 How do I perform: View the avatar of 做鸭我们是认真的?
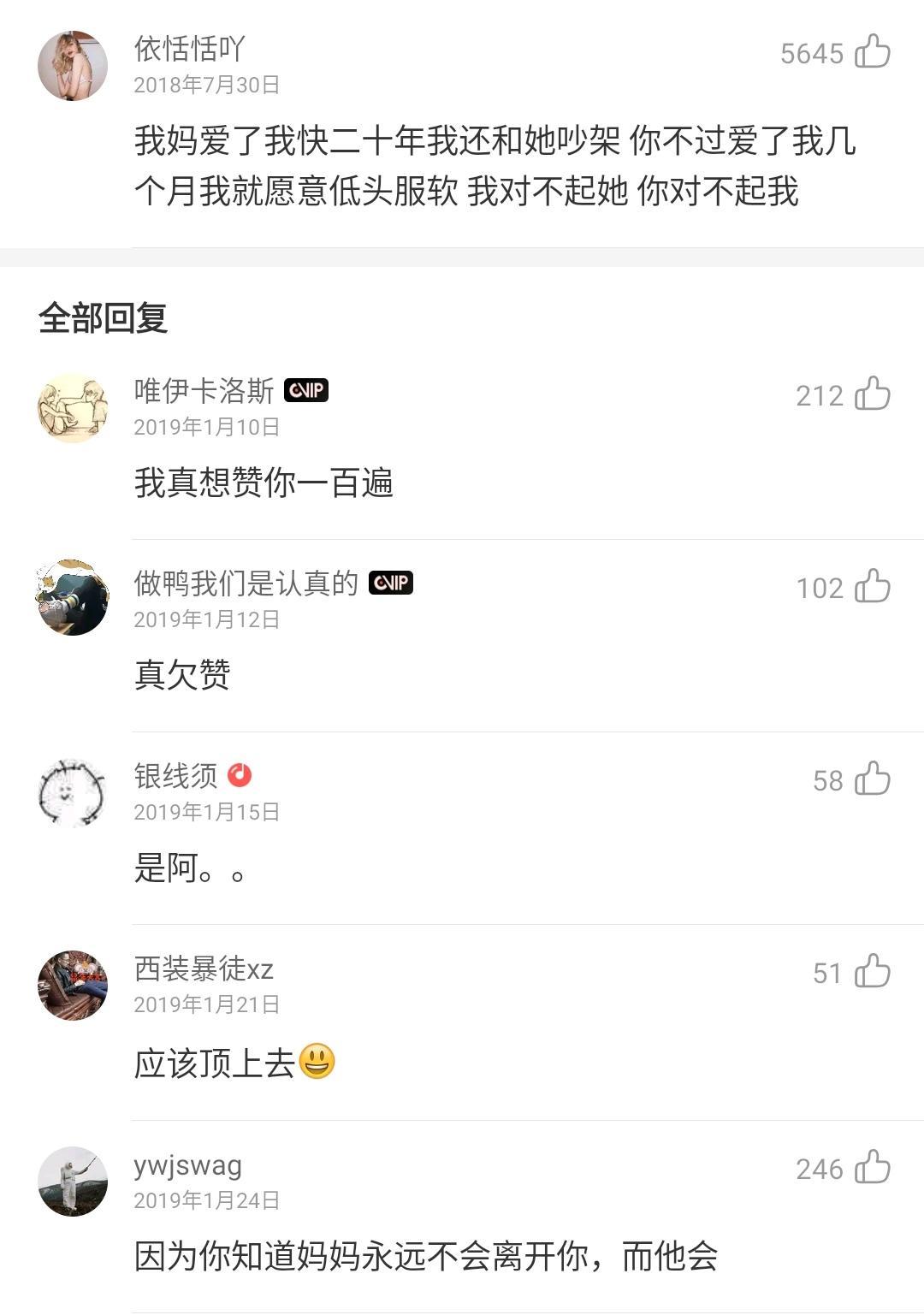(x=73, y=598)
